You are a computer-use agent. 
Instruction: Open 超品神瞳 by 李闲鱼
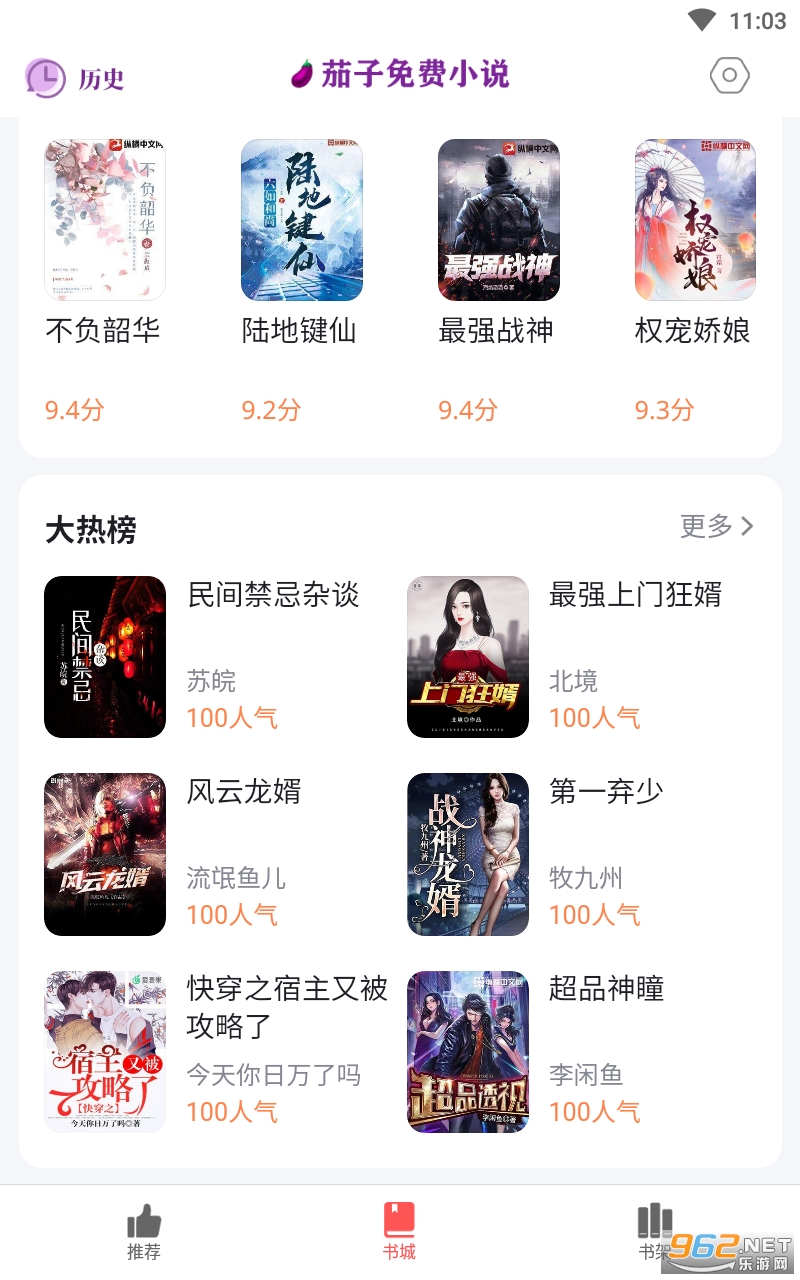(x=467, y=1051)
